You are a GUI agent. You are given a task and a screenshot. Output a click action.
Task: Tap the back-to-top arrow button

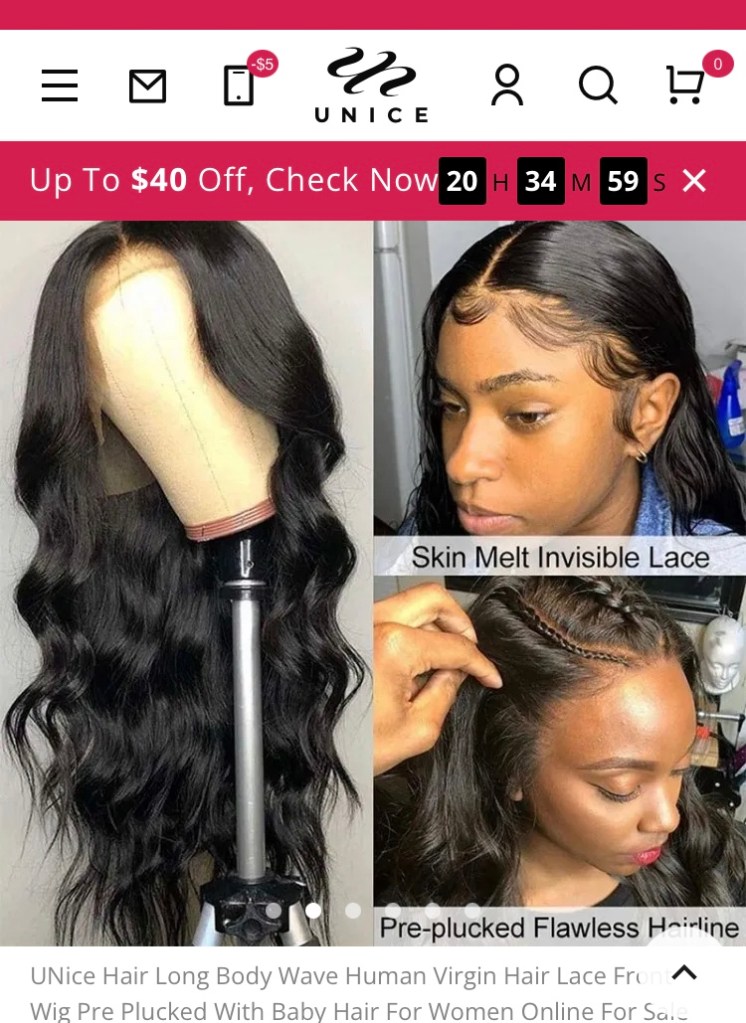(x=684, y=972)
